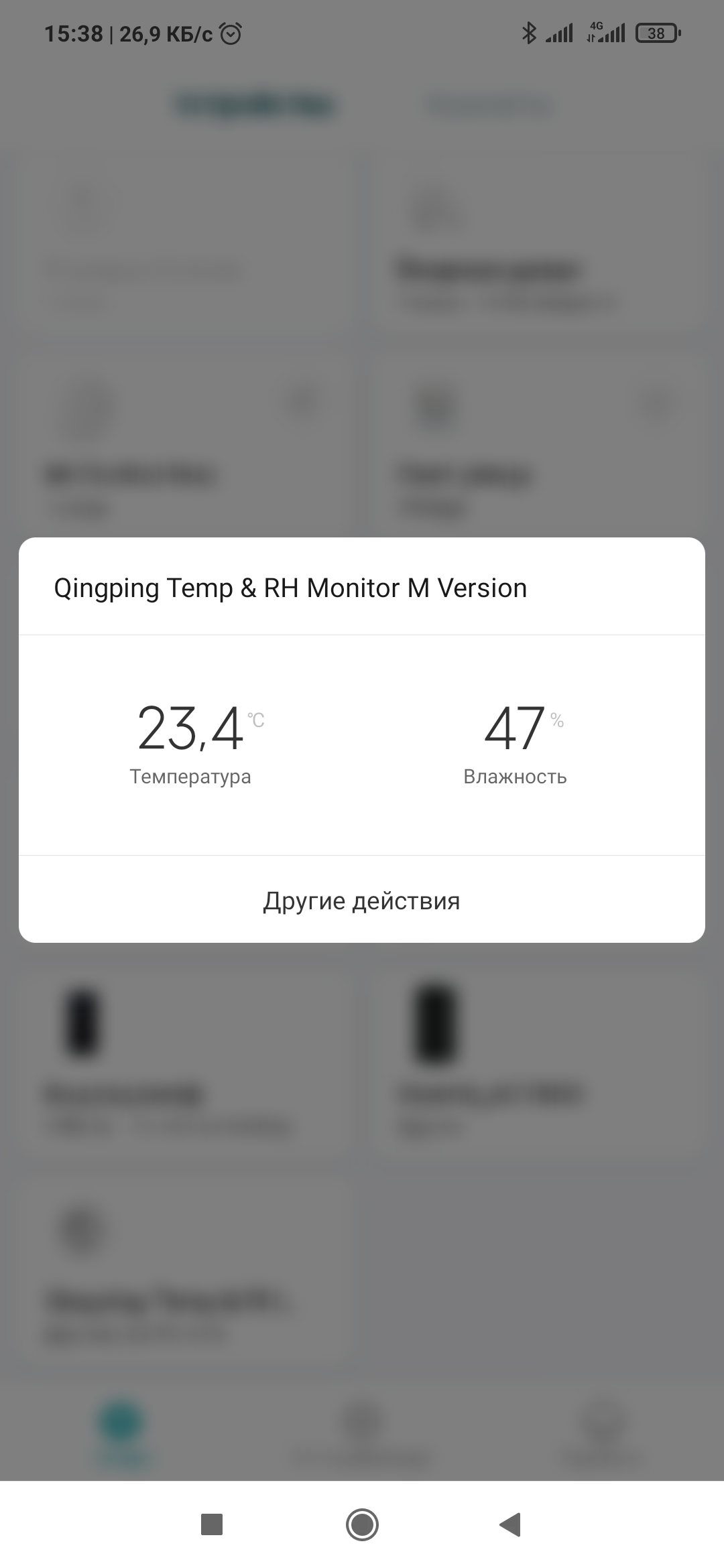Open Другие действия in the dialog

click(x=362, y=900)
